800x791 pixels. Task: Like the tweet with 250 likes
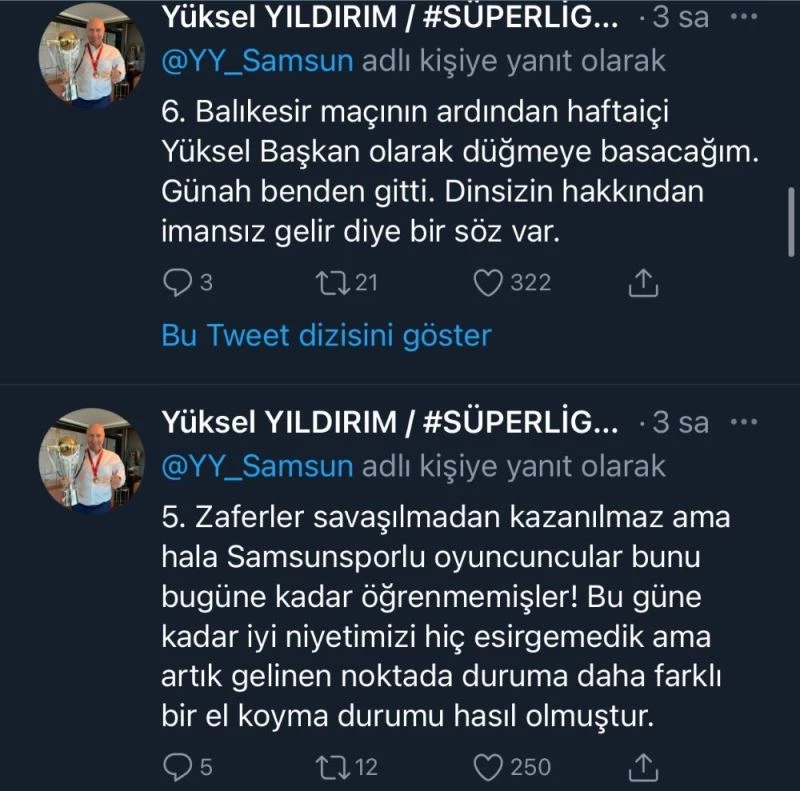[x=488, y=767]
